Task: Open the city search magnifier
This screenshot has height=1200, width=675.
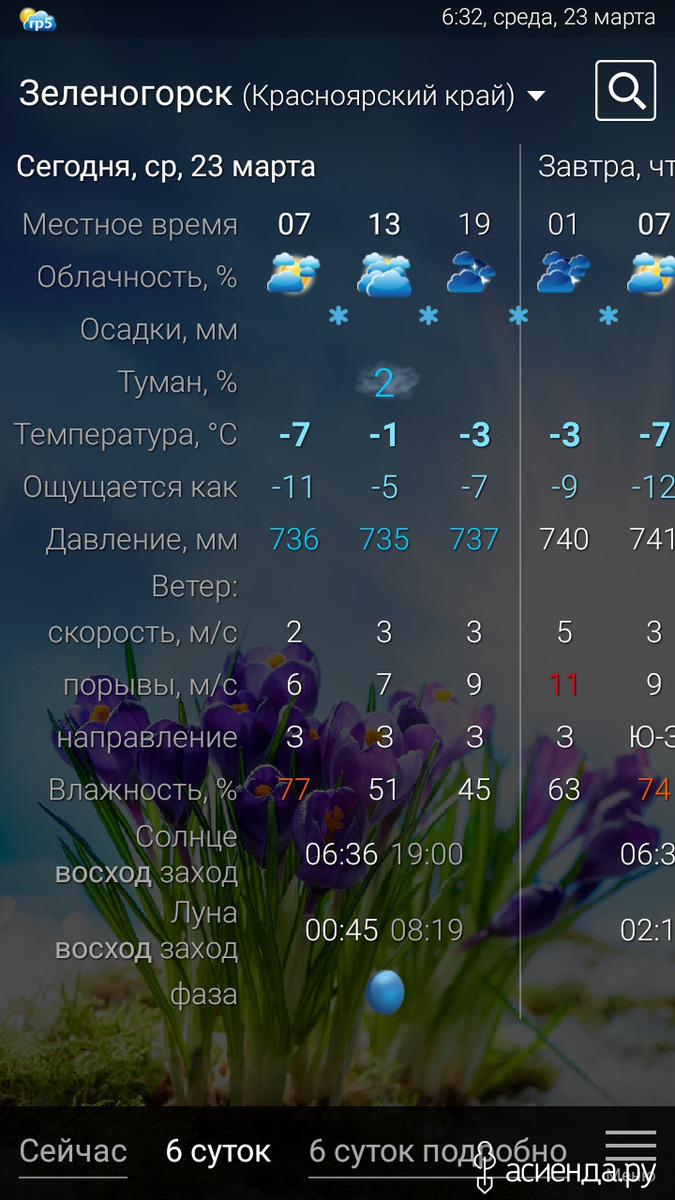Action: pyautogui.click(x=626, y=91)
